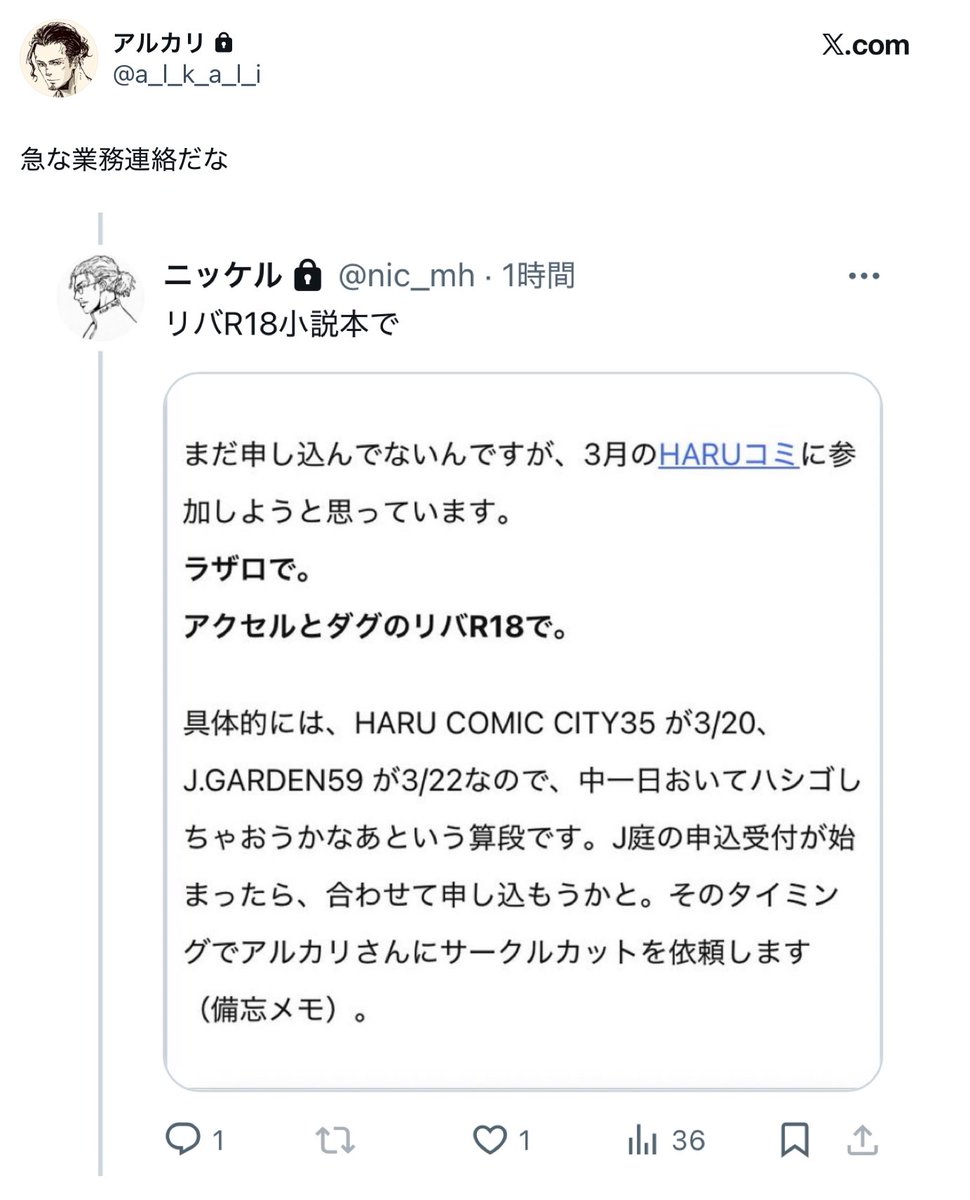
Task: Share ニッケル's post
Action: point(863,1139)
